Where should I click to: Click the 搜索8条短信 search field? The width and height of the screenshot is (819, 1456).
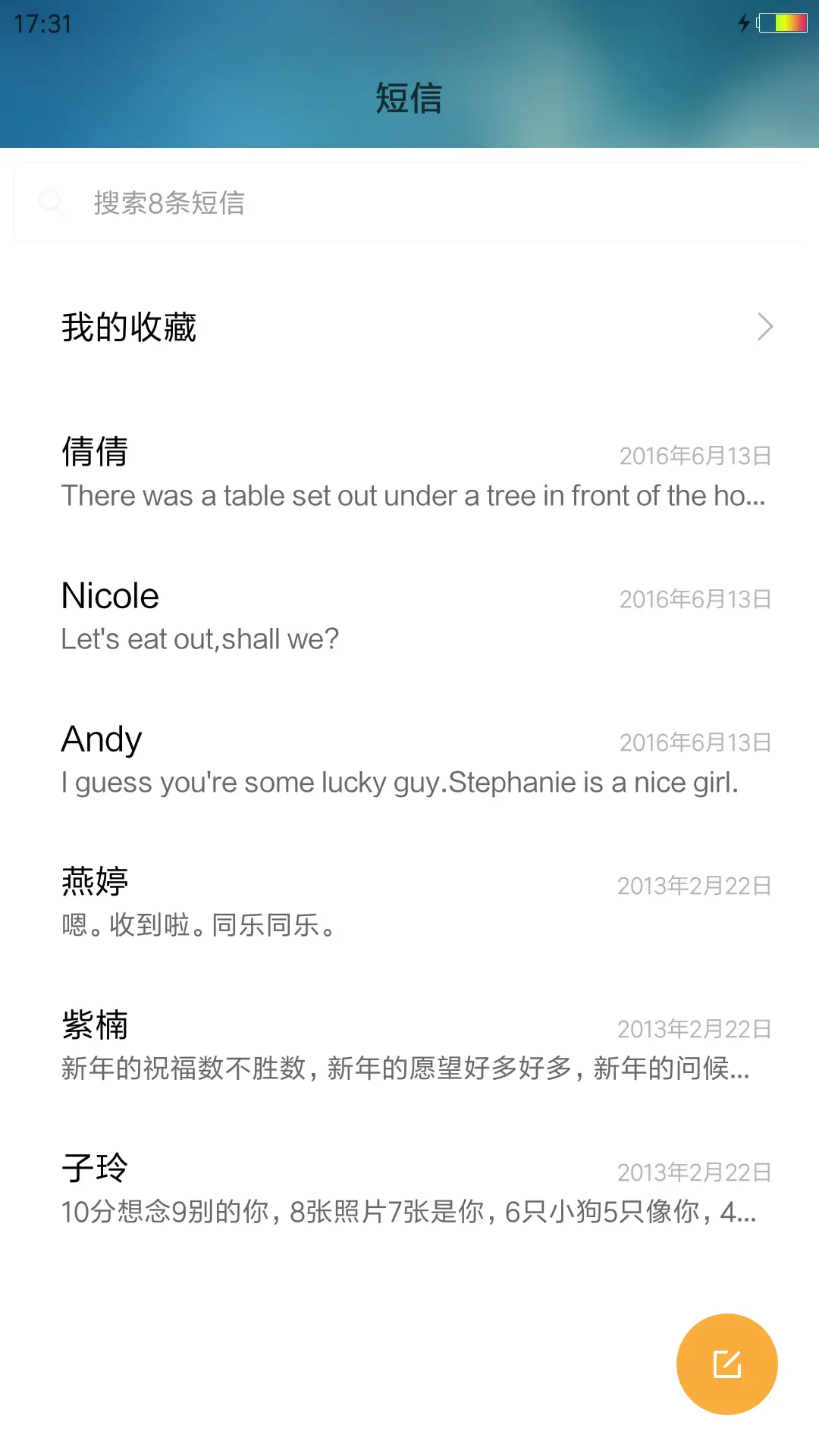tap(303, 202)
